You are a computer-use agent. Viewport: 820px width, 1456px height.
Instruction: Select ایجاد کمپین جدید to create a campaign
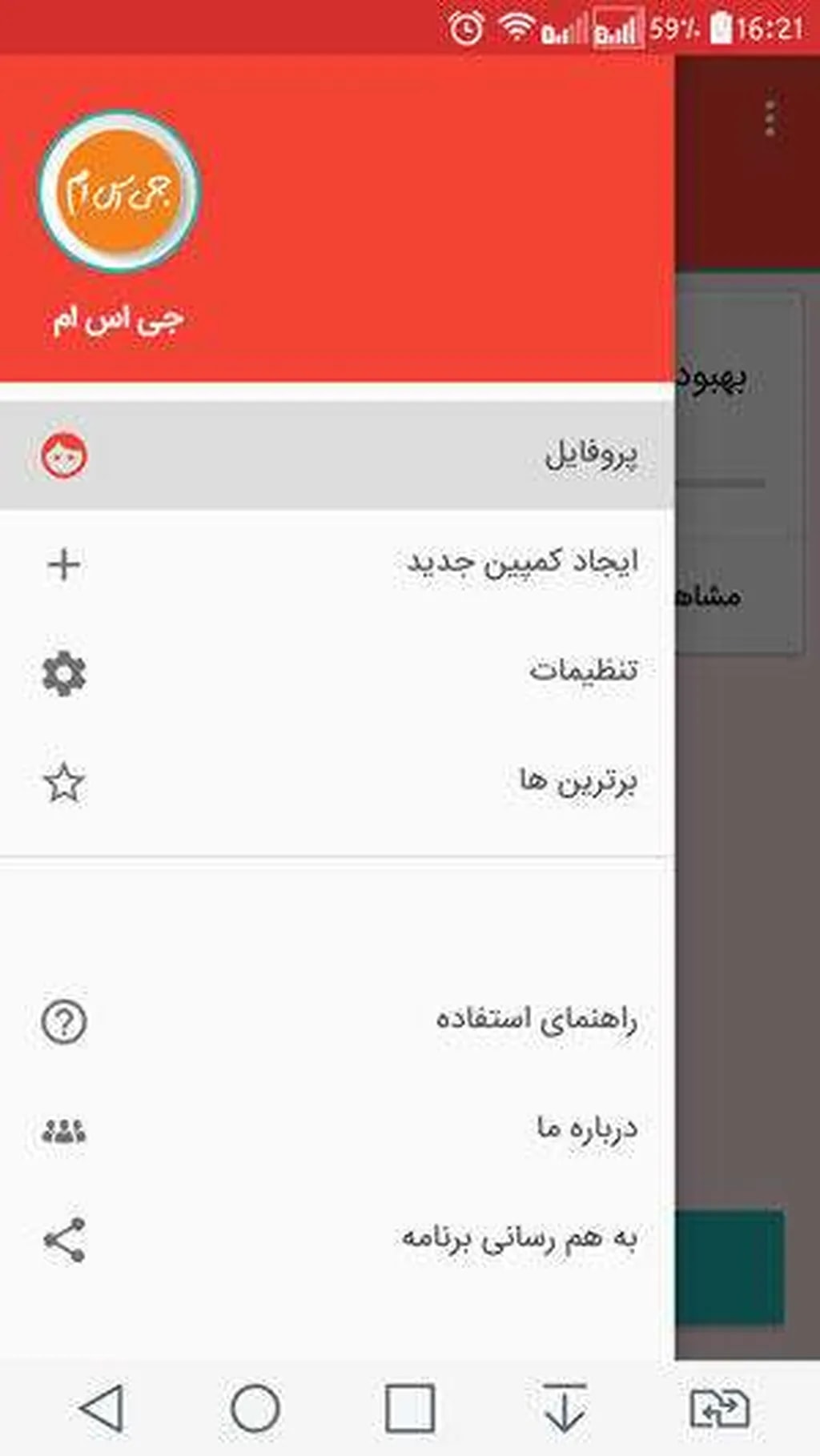(x=336, y=564)
